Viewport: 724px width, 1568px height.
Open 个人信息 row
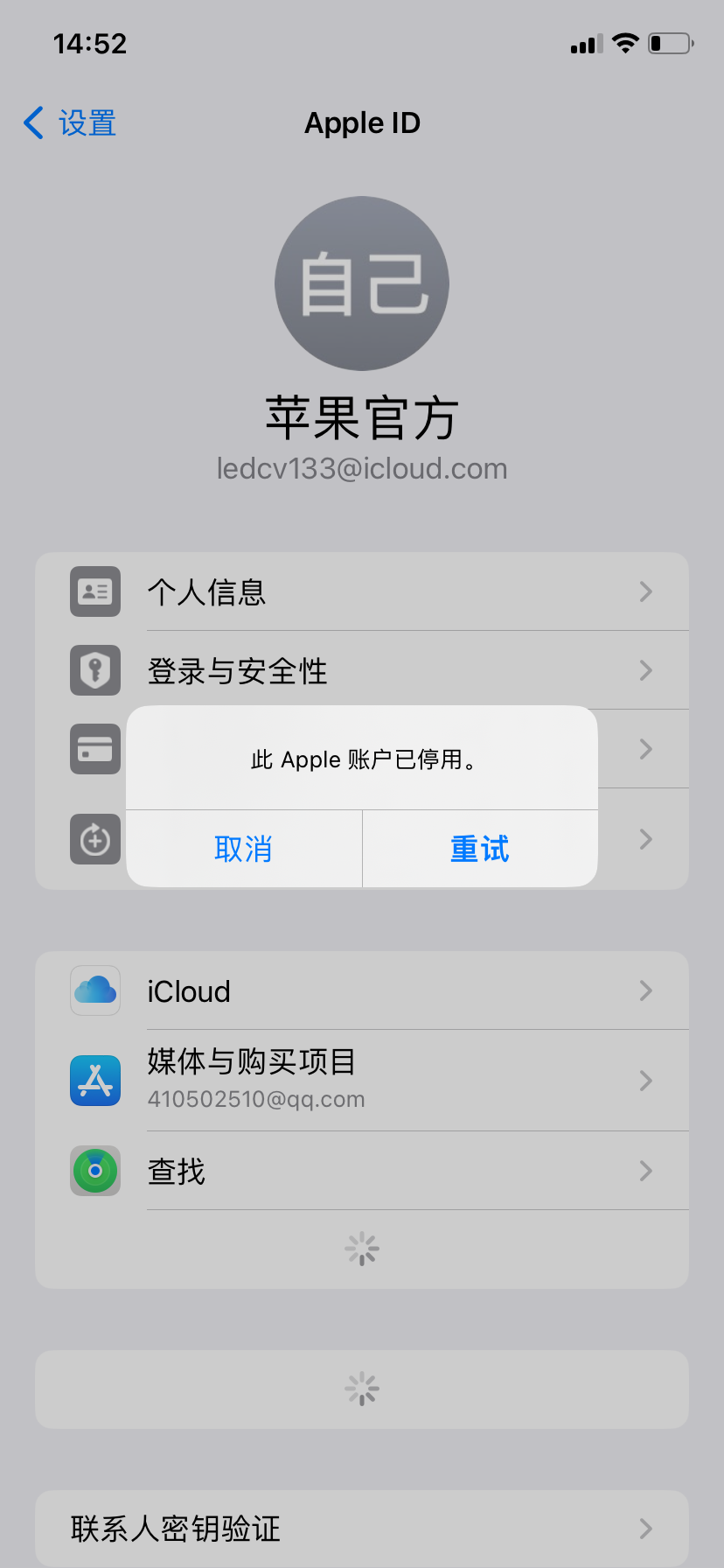click(362, 591)
